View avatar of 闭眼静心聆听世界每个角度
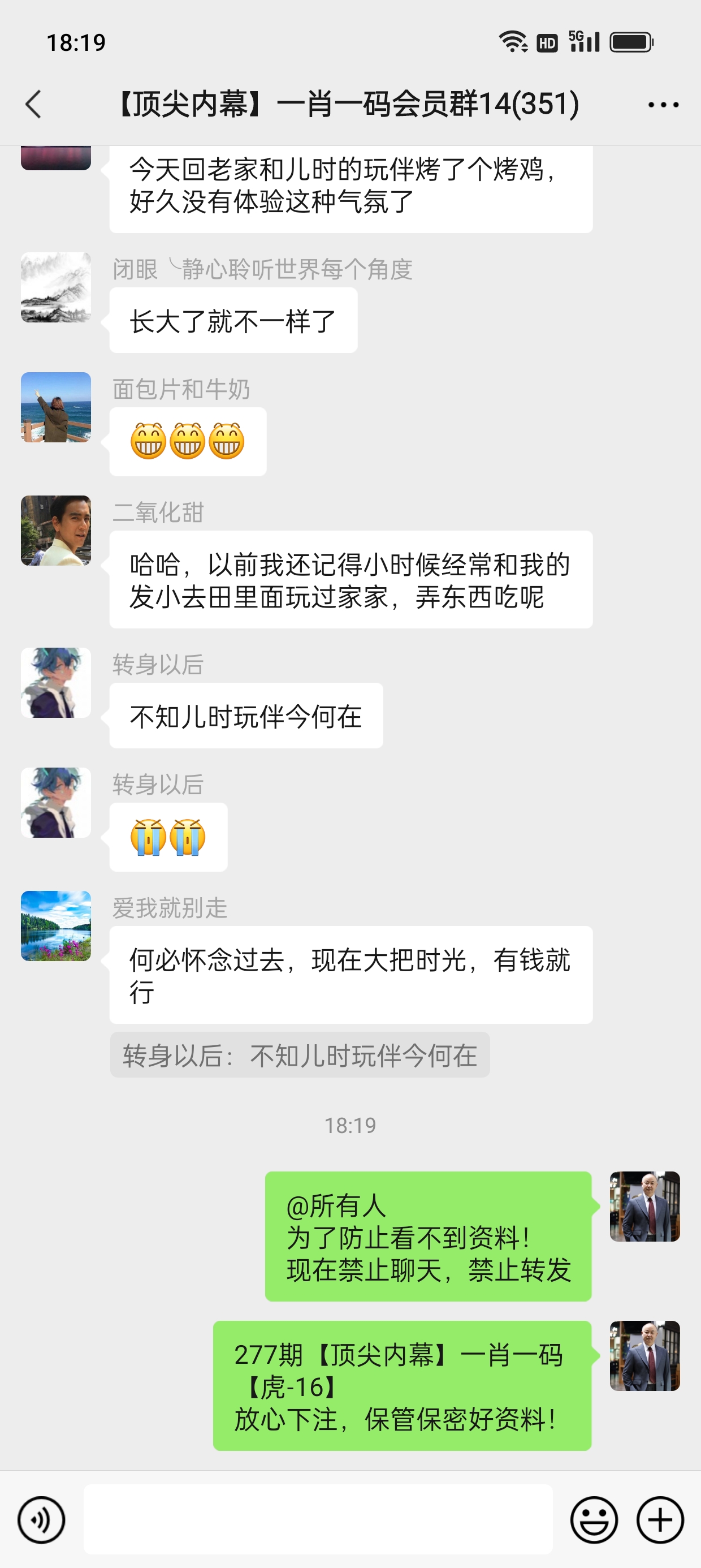The width and height of the screenshot is (701, 1568). coord(56,287)
